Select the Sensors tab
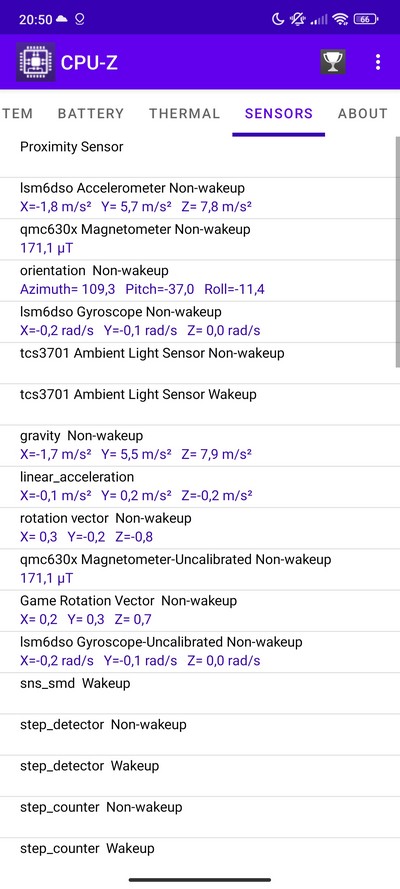The image size is (400, 889). [x=278, y=113]
